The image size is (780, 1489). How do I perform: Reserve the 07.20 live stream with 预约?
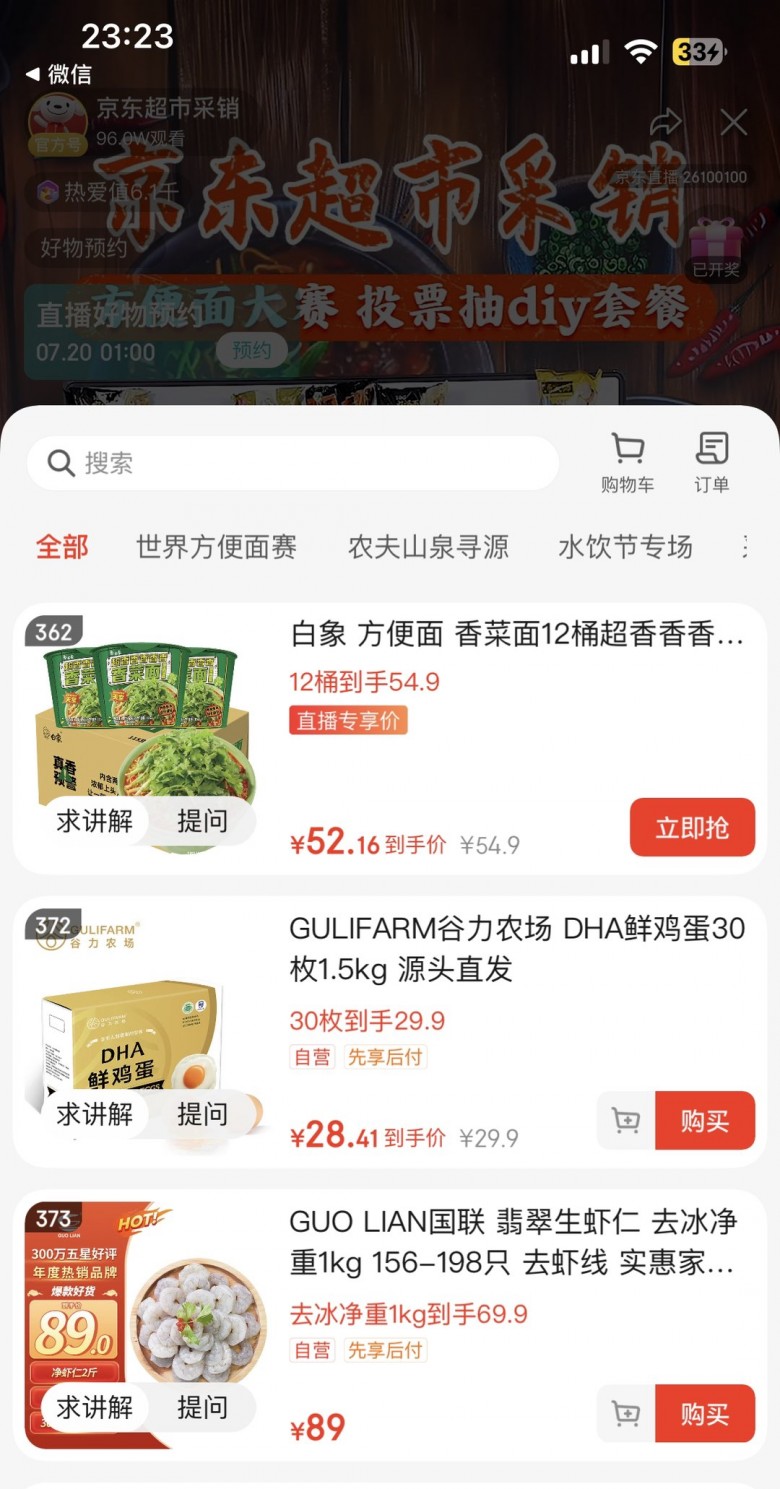(251, 350)
